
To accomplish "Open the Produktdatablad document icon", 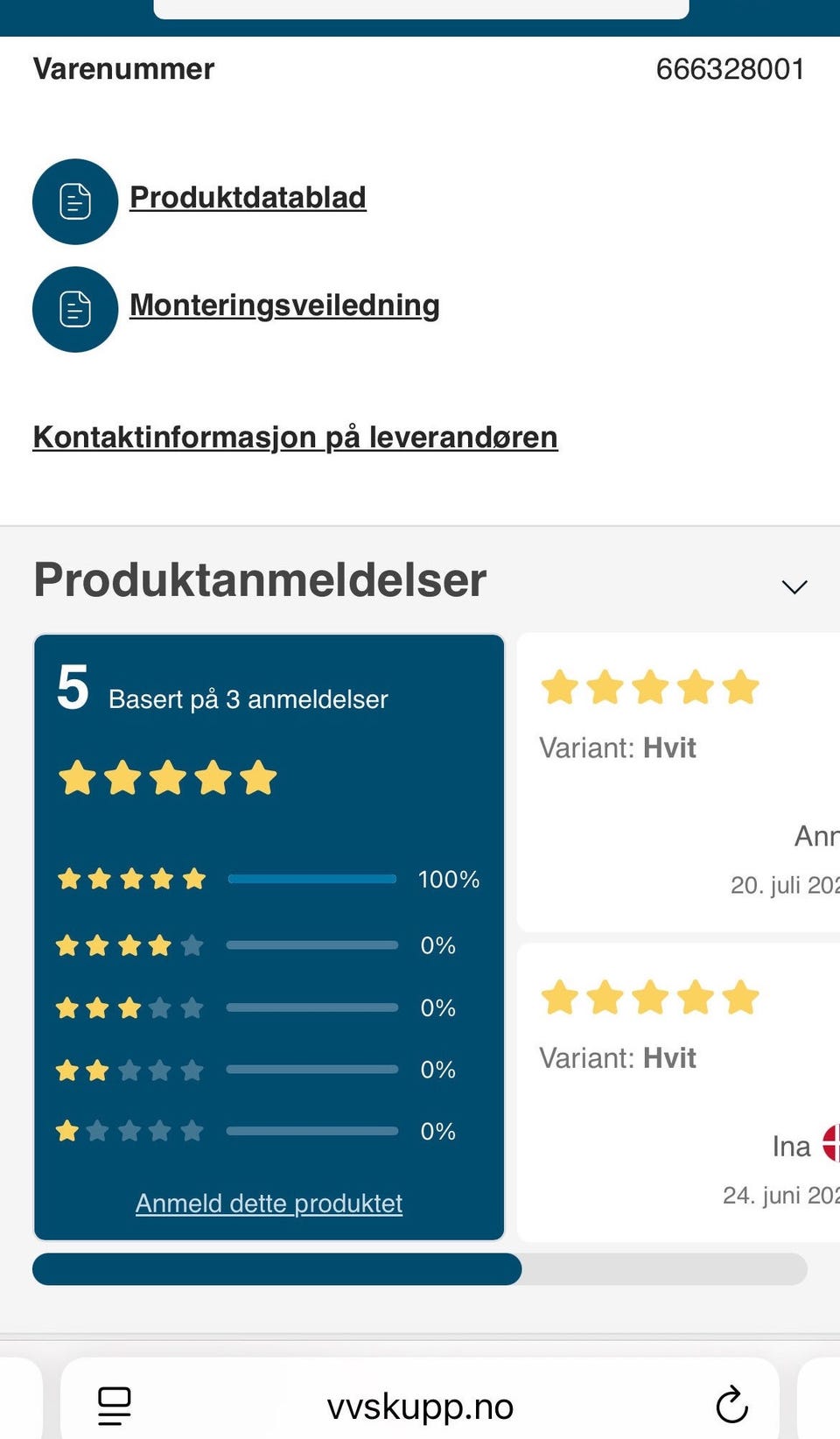I will [74, 201].
